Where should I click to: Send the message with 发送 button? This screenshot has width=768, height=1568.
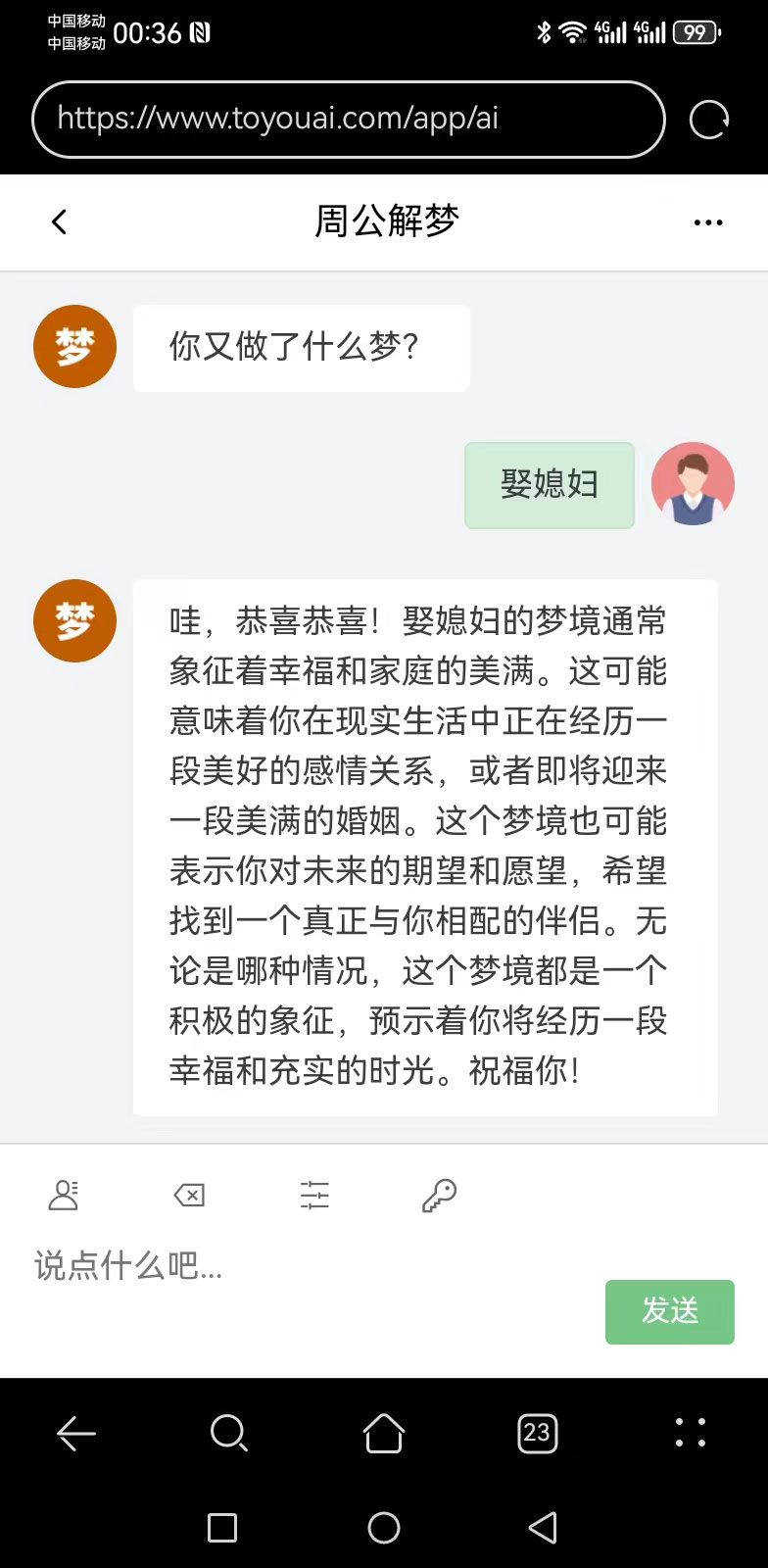[669, 1311]
